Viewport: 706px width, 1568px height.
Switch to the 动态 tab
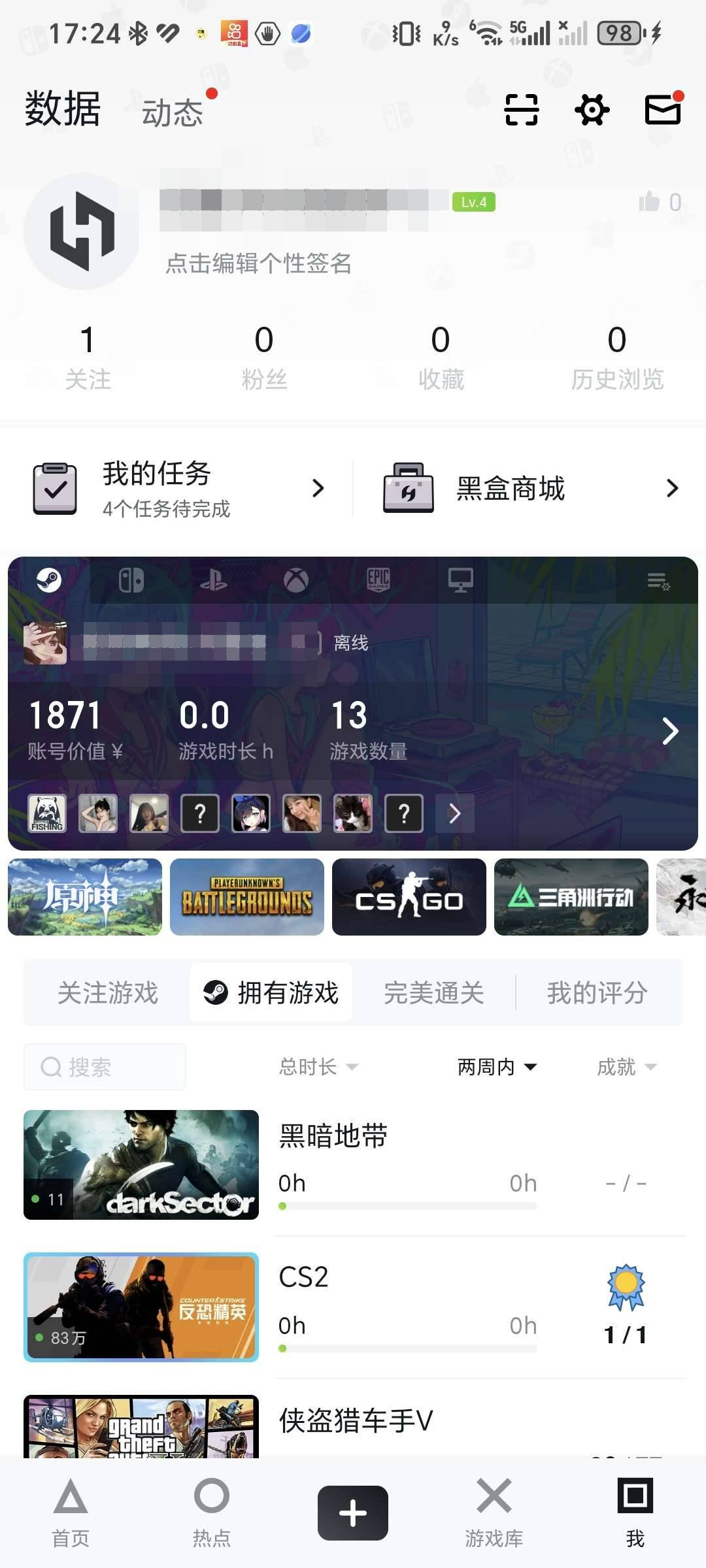173,112
